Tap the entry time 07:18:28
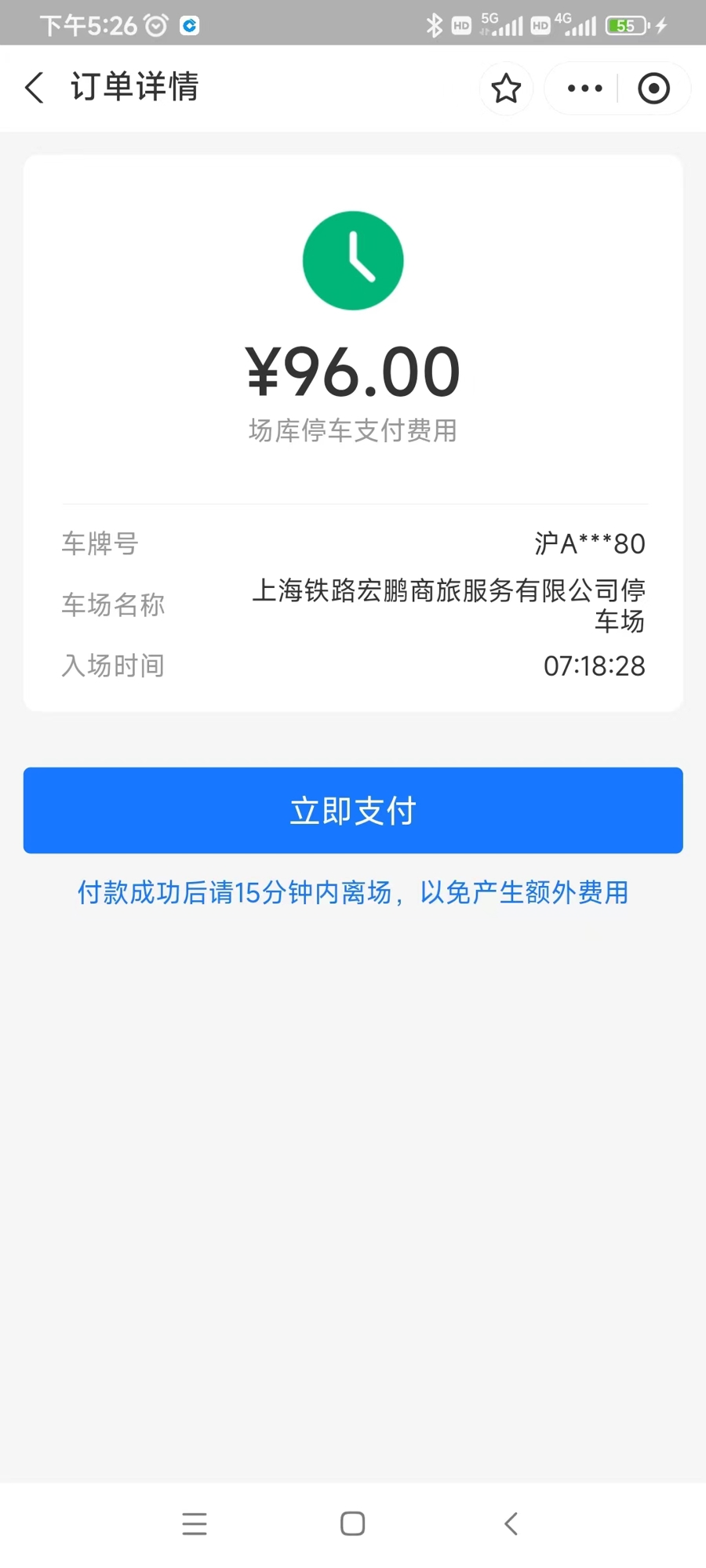This screenshot has height=1568, width=706. (x=595, y=666)
